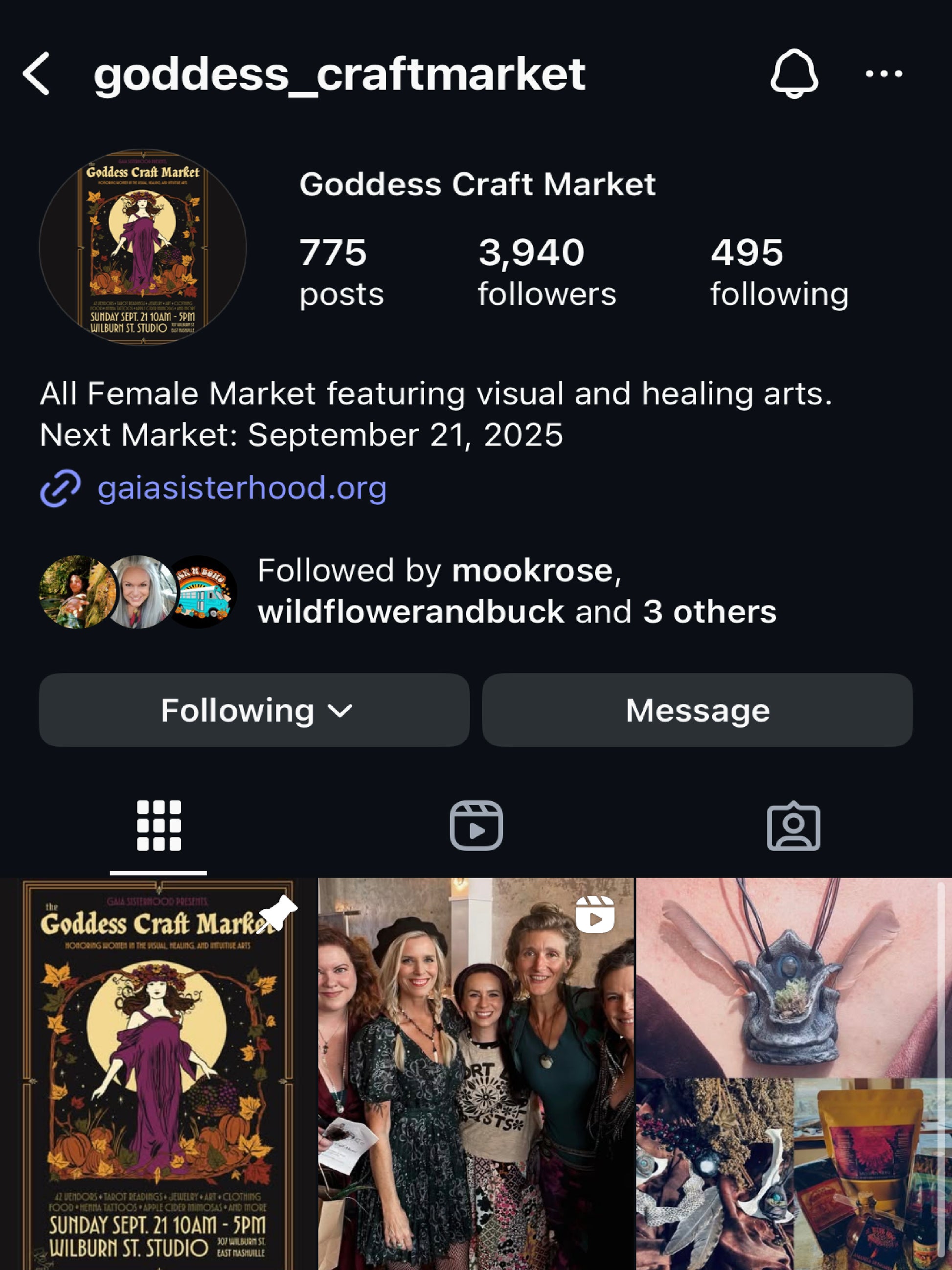The image size is (952, 1270).
Task: Visit the gaiasisterhood.org link
Action: tap(242, 488)
